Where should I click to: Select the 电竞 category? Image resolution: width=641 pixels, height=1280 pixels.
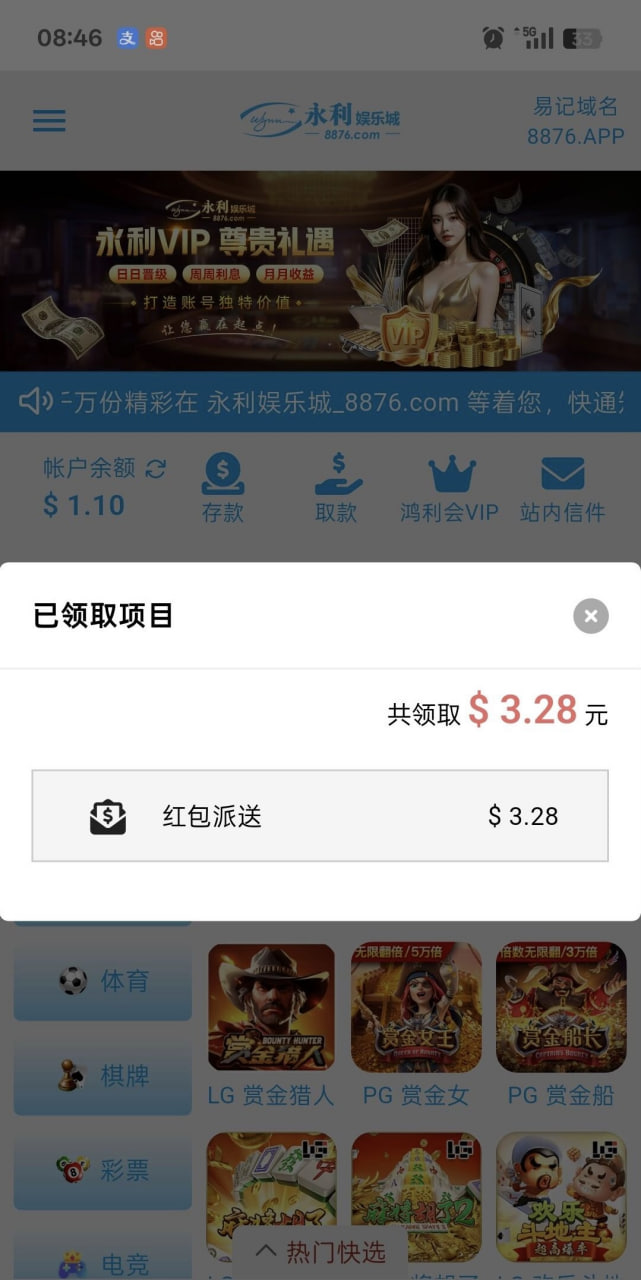[x=103, y=1262]
